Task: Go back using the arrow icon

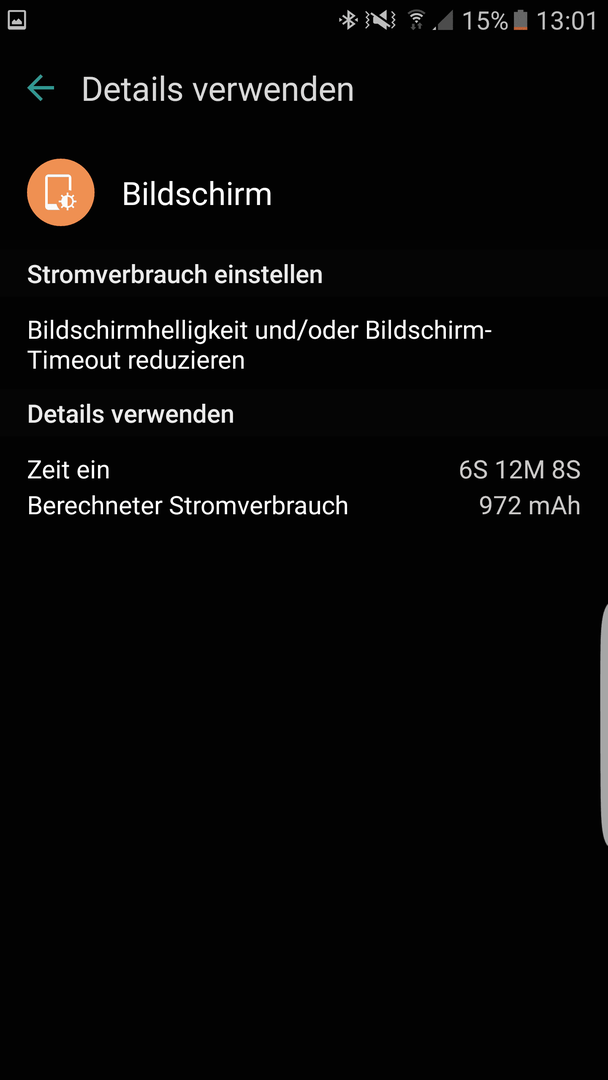Action: (41, 88)
